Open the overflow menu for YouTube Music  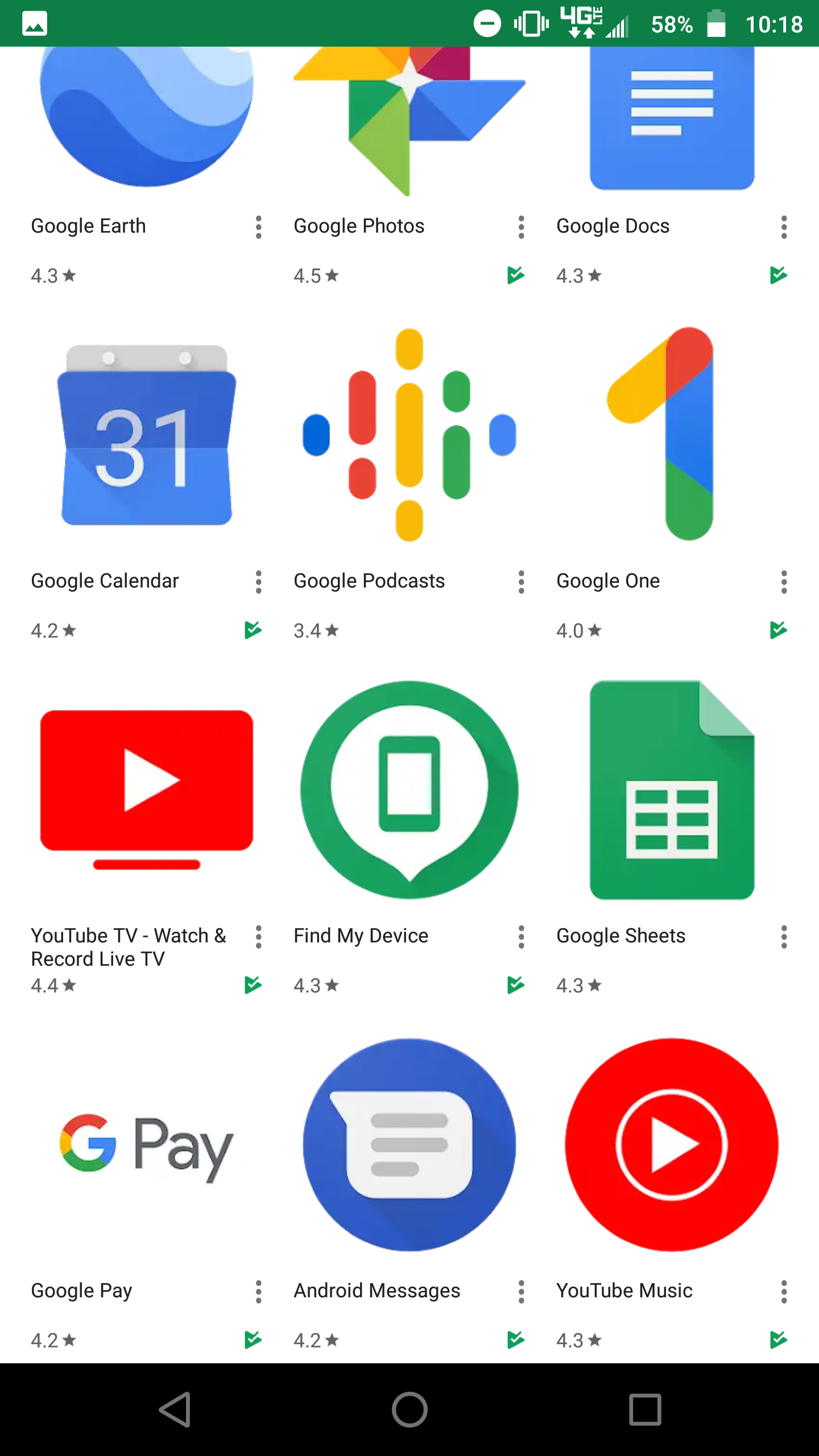[x=784, y=1291]
